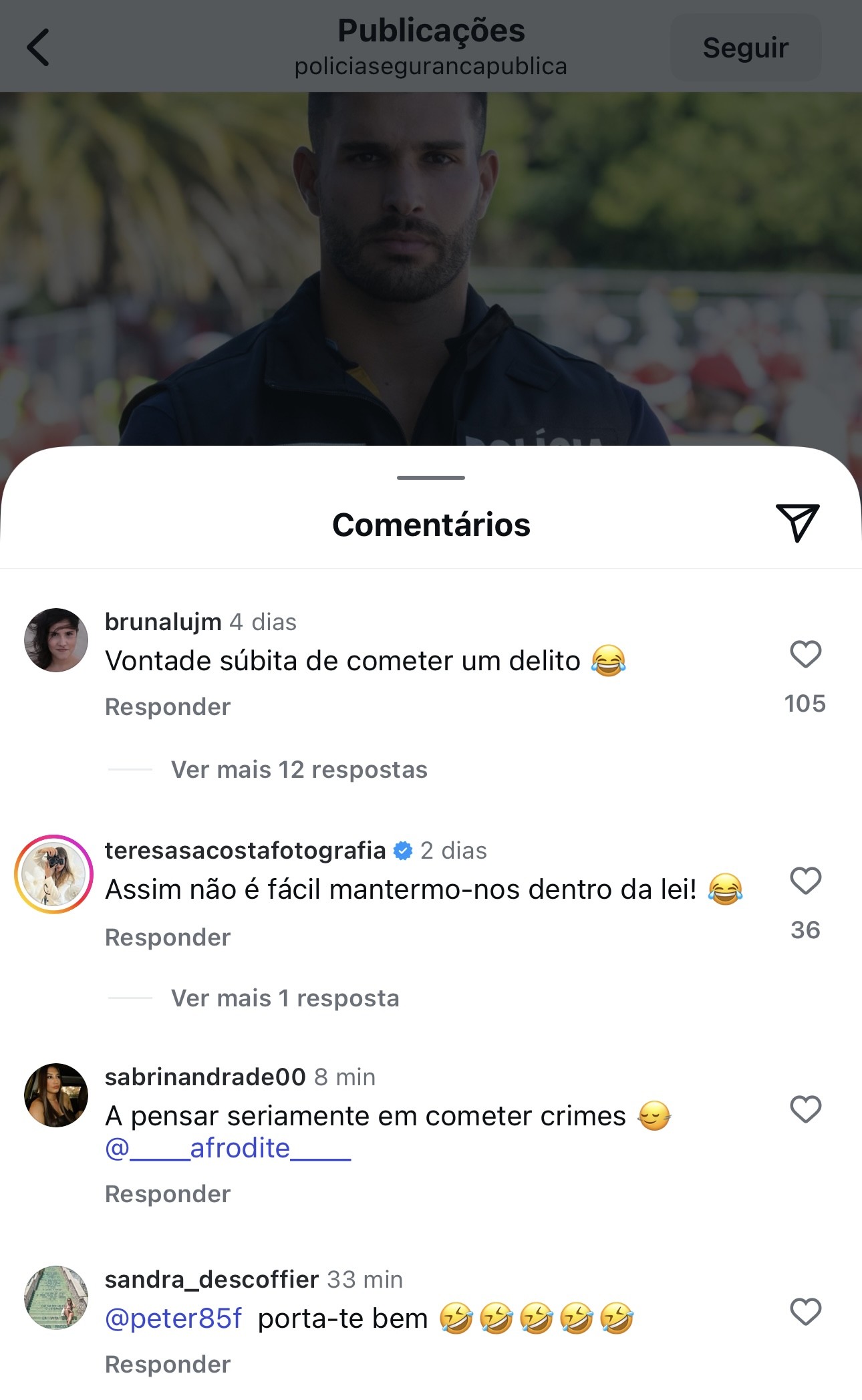
Task: Reply to sandra_descoffier's comment
Action: (168, 1365)
